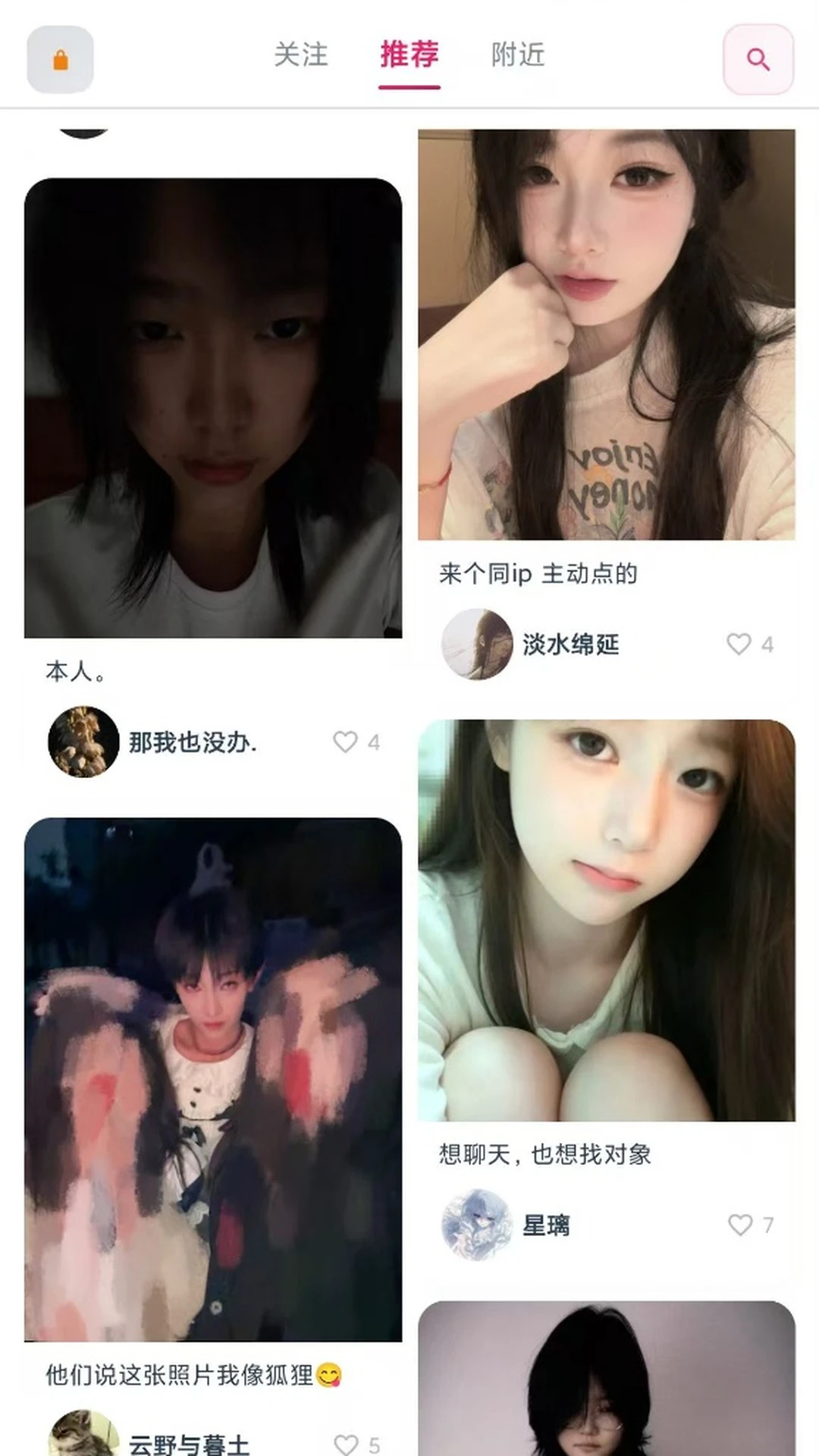Open the search magnifier button
Image resolution: width=819 pixels, height=1456 pixels.
pos(758,59)
